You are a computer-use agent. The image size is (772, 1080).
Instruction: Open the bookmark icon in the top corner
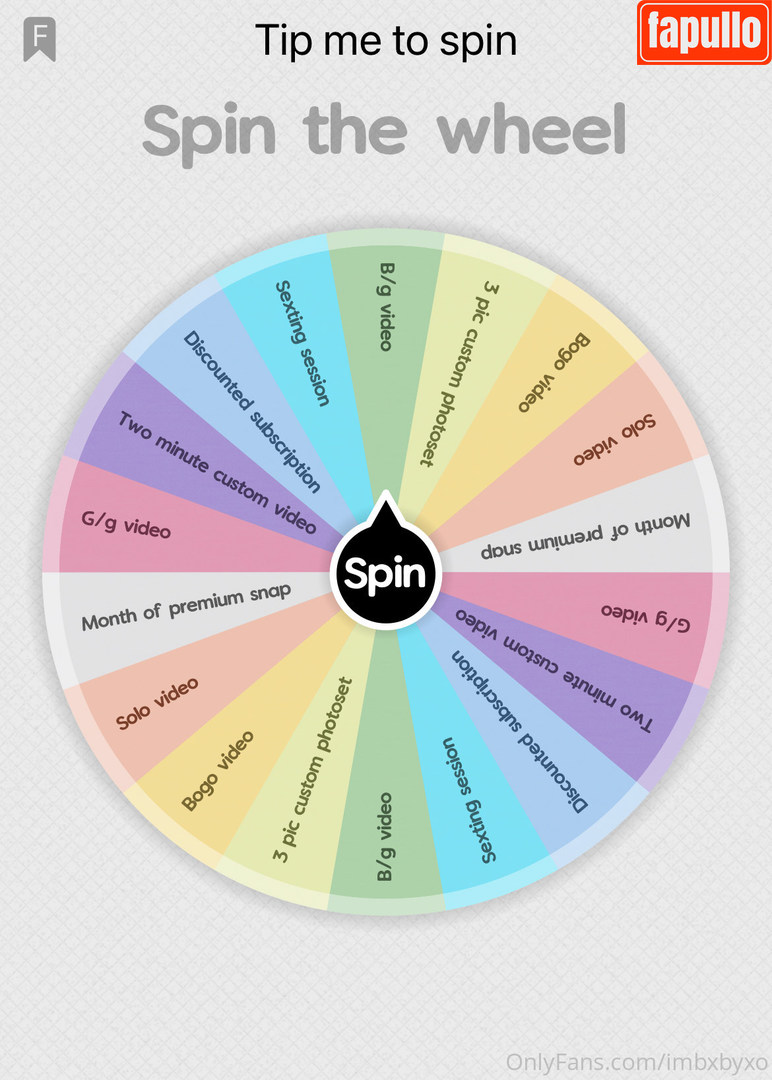pos(39,39)
